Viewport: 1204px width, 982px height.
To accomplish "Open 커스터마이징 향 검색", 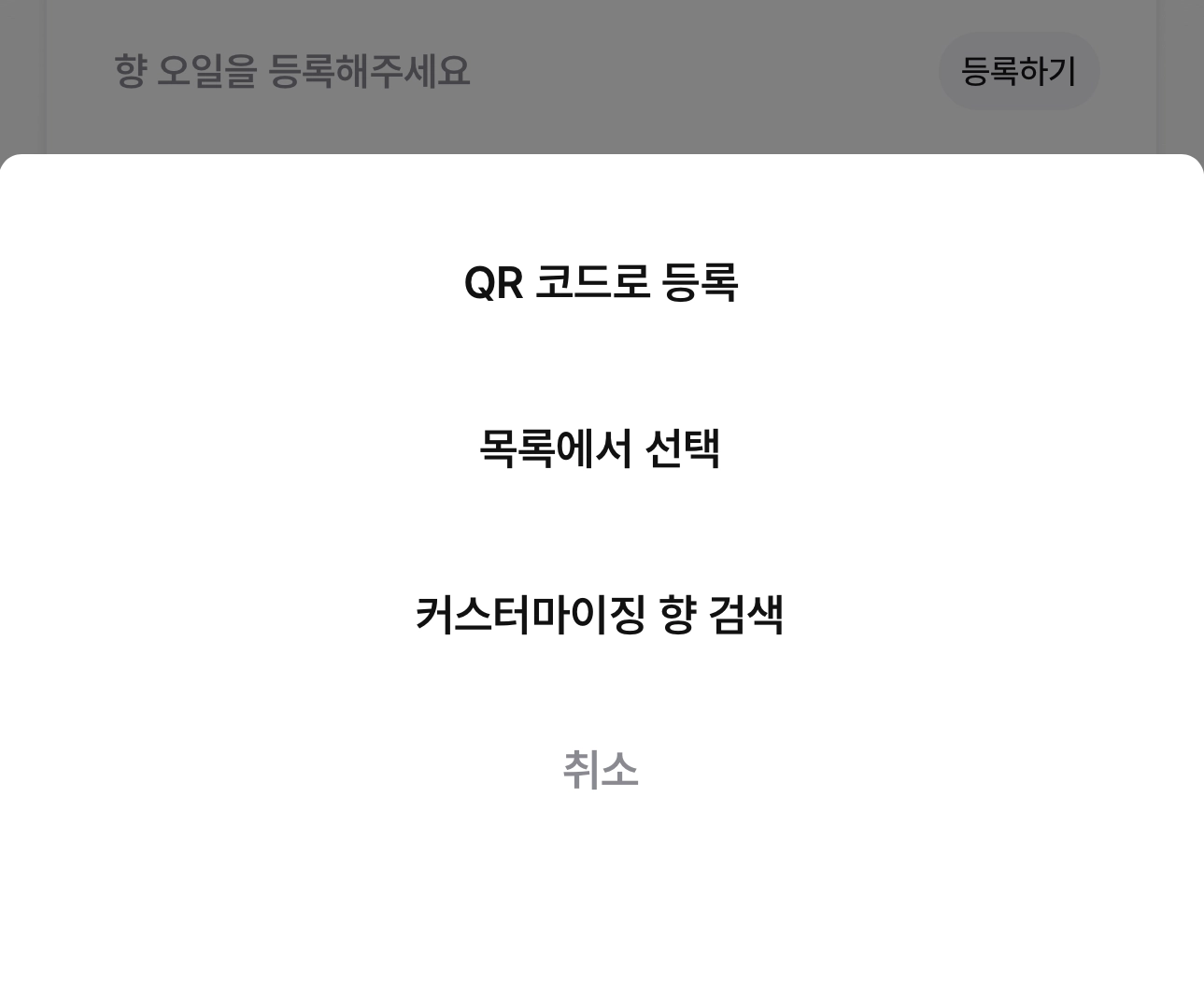I will click(601, 615).
